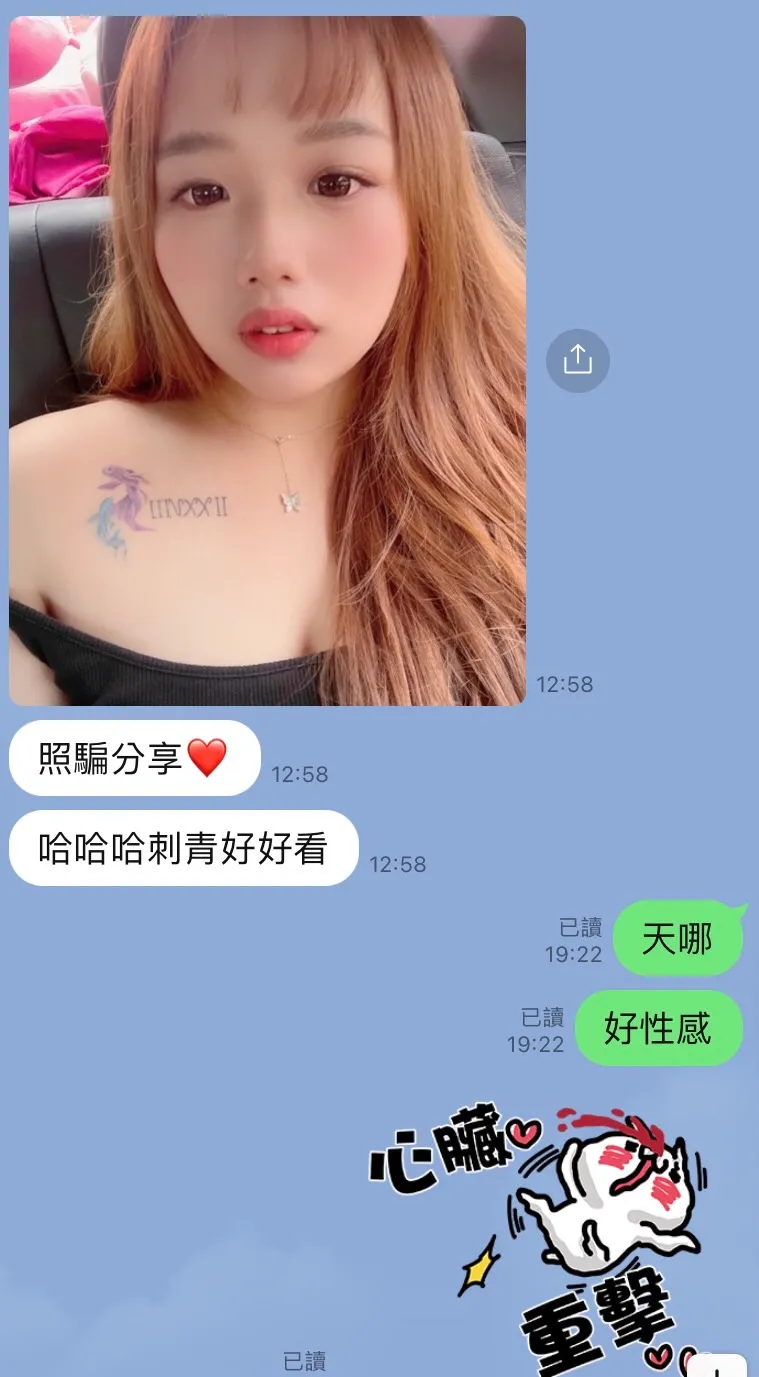Jump to the latest message button
The width and height of the screenshot is (759, 1377).
click(x=717, y=1367)
